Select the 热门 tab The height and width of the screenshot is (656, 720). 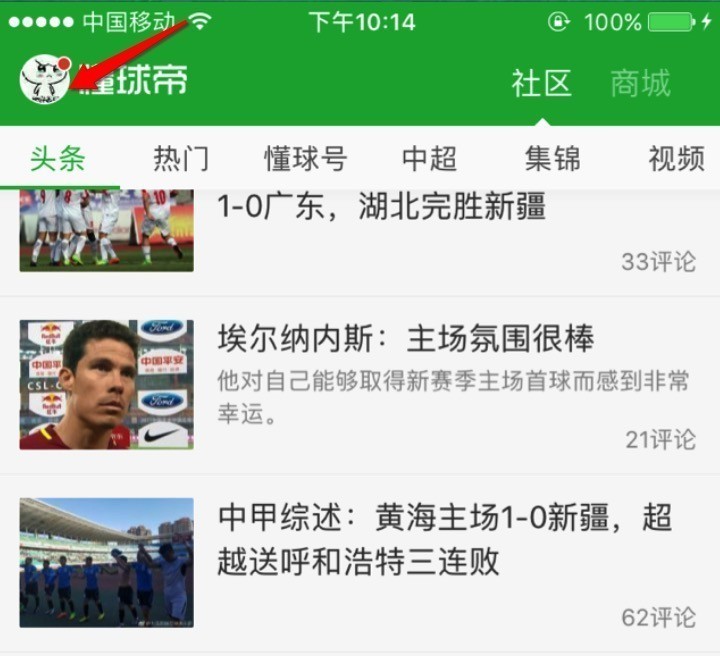(x=181, y=158)
